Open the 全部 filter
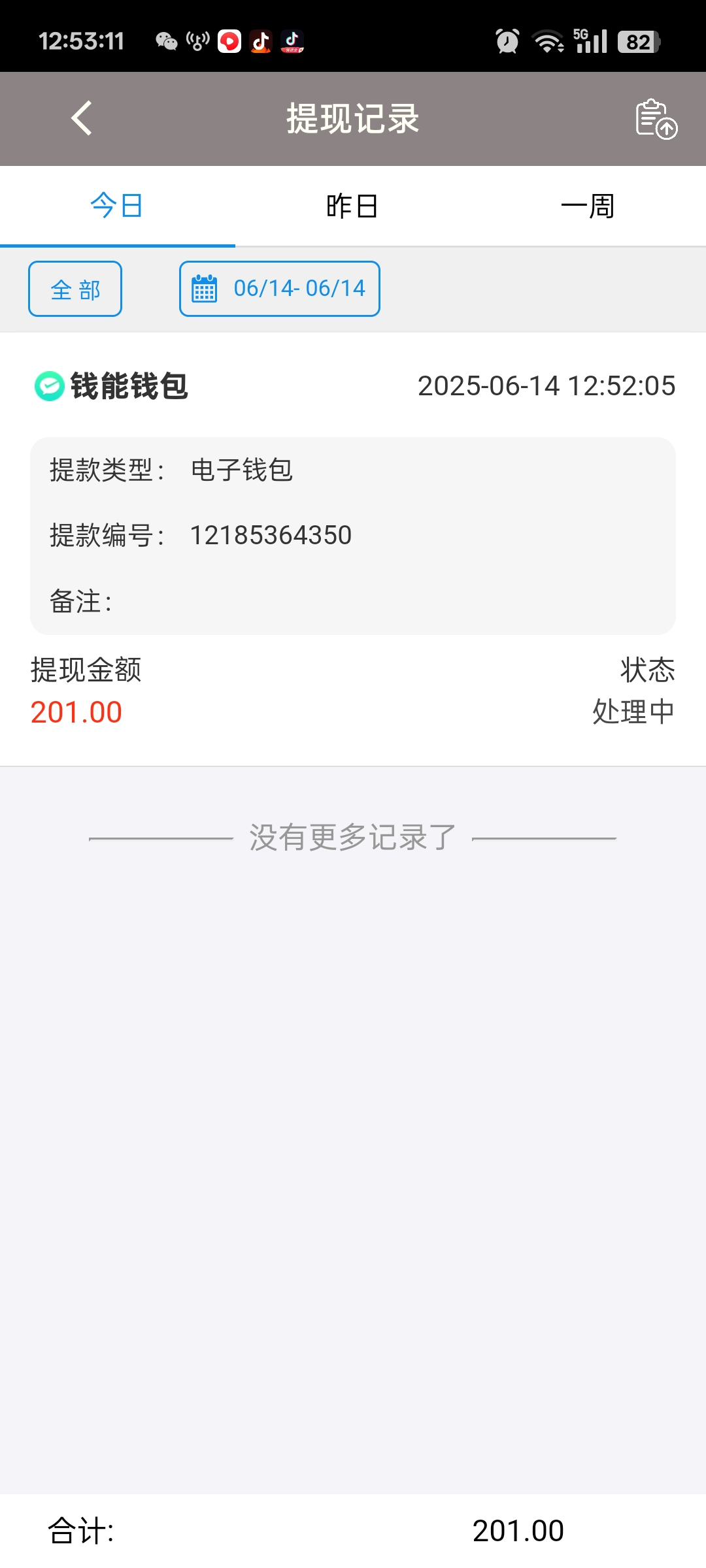Image resolution: width=706 pixels, height=1568 pixels. click(75, 289)
